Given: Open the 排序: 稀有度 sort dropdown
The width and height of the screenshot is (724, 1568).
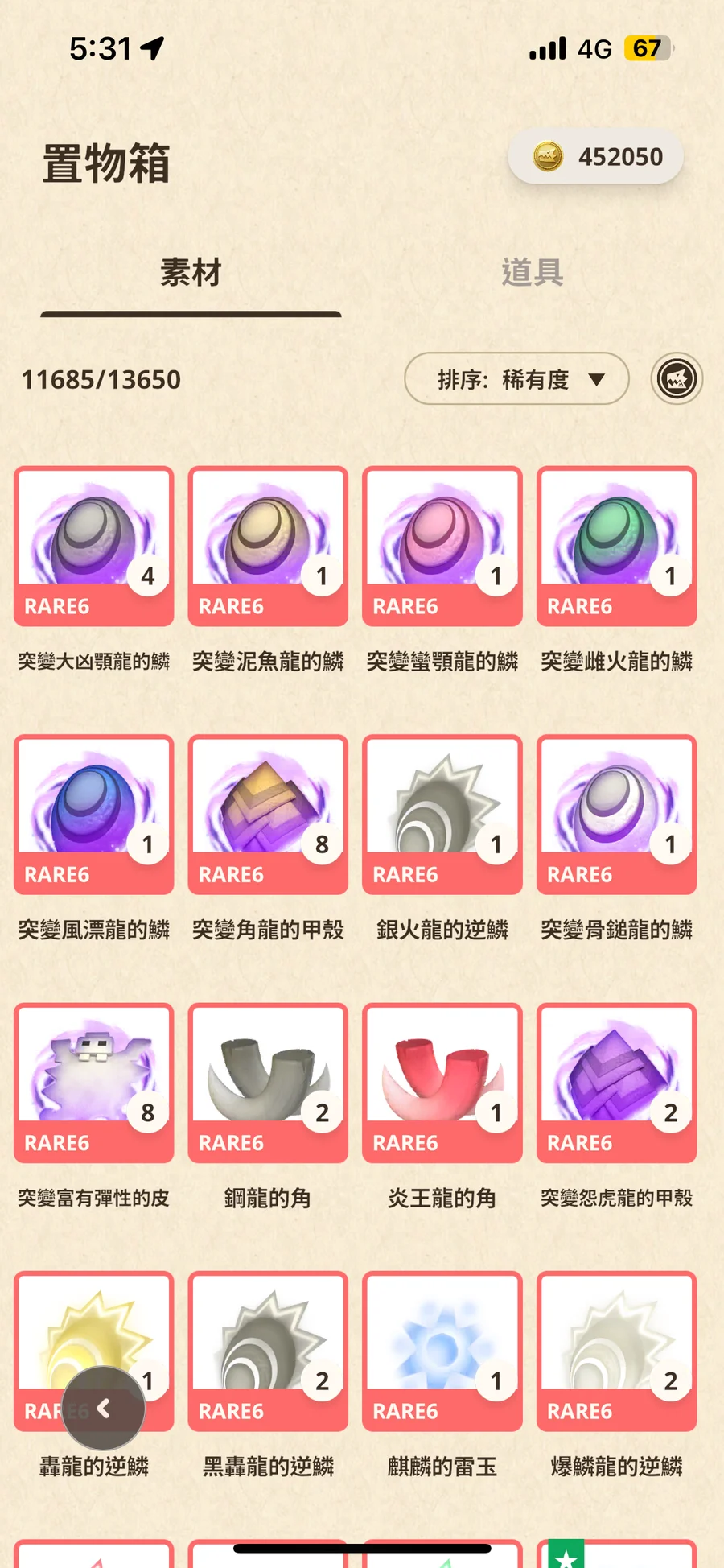Looking at the screenshot, I should (x=516, y=379).
